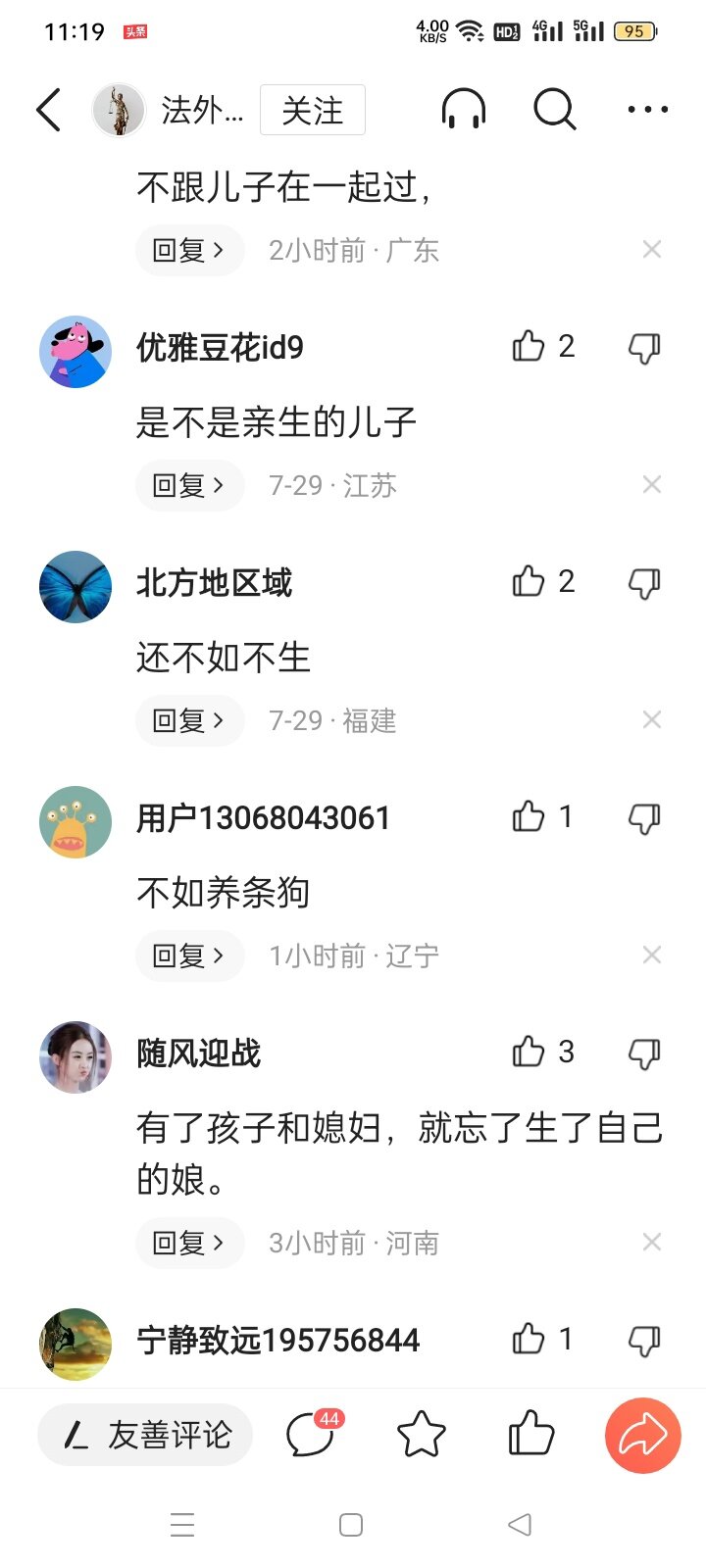Like the comment by 优雅豆花id9
706x1568 pixels.
pyautogui.click(x=529, y=346)
